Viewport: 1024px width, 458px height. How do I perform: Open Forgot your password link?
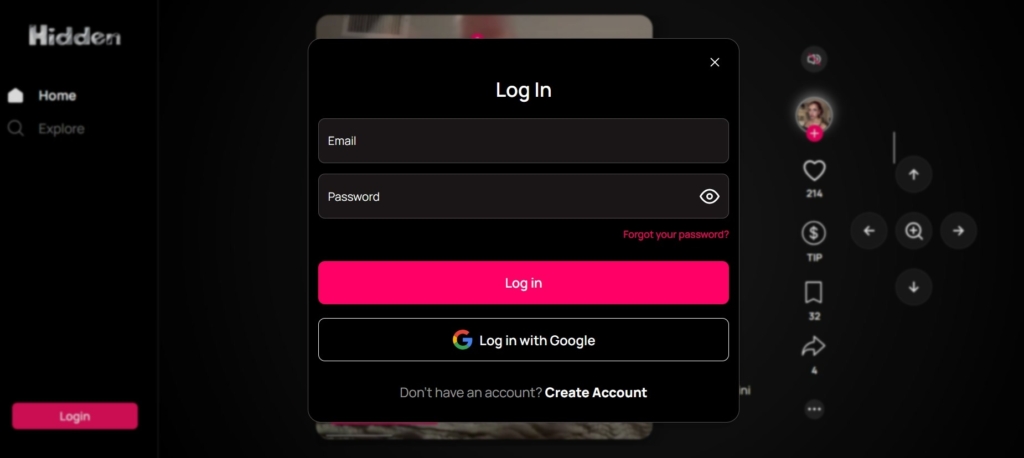pyautogui.click(x=675, y=234)
